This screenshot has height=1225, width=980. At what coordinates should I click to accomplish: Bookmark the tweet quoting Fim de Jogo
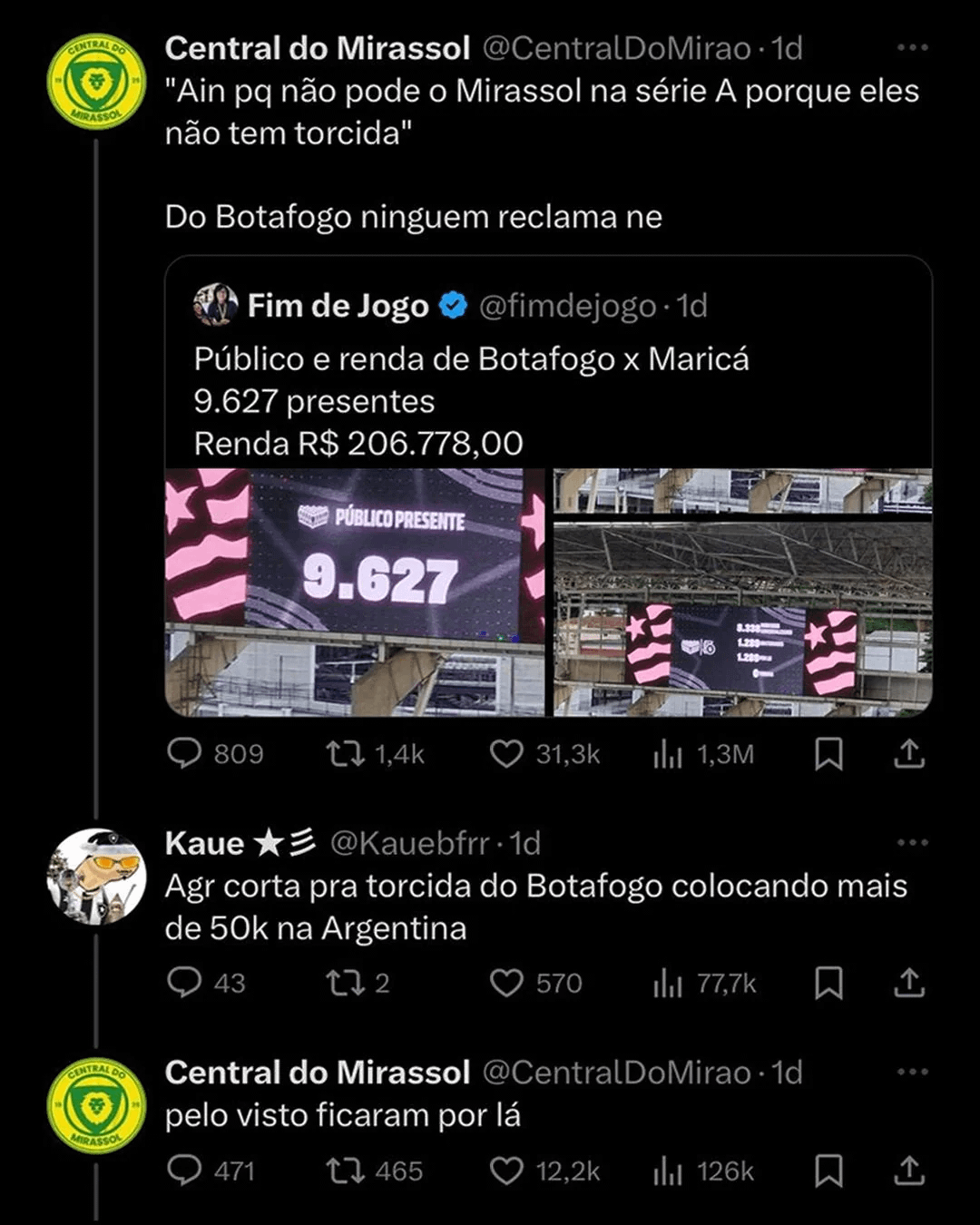tap(828, 753)
